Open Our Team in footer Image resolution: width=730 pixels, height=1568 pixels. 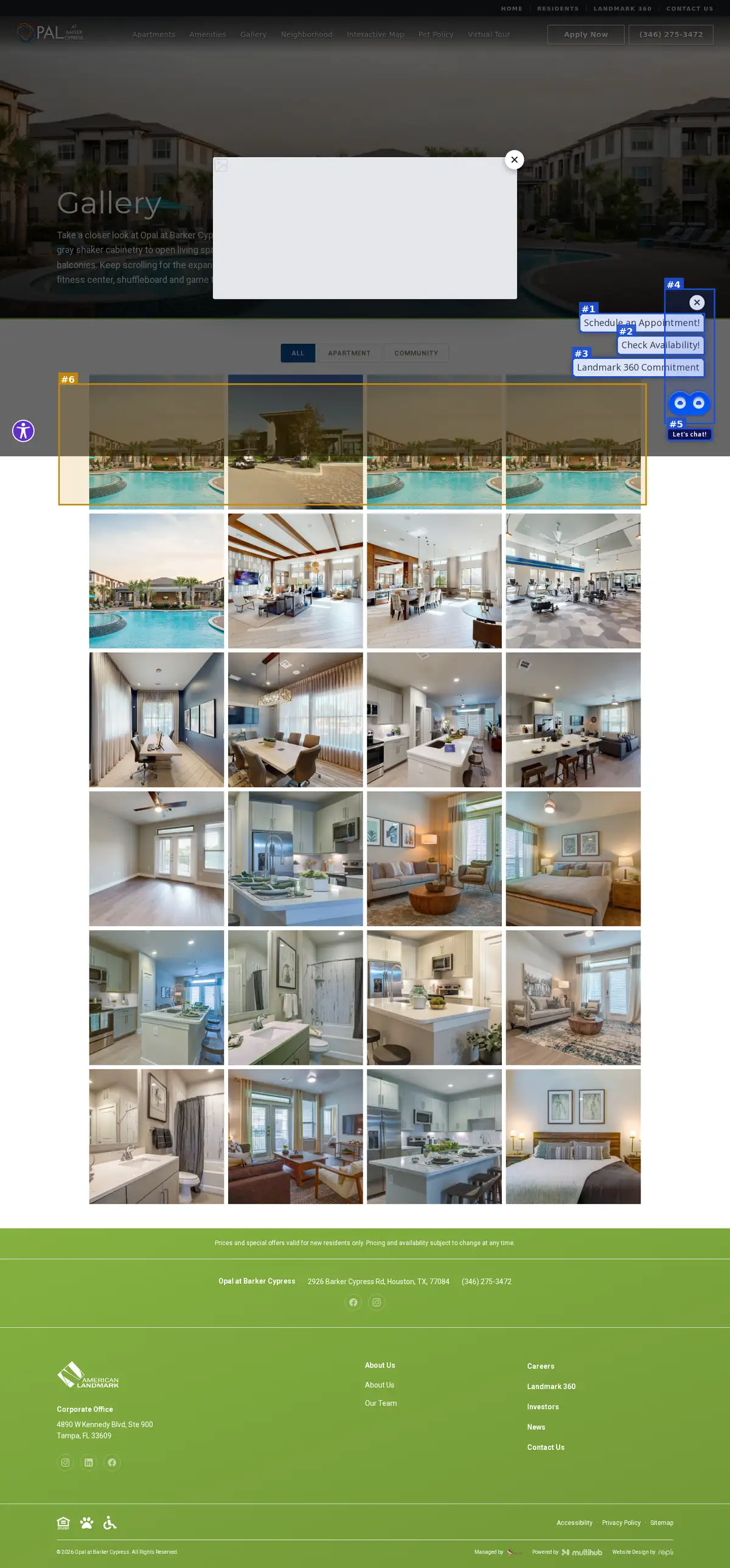tap(380, 1403)
